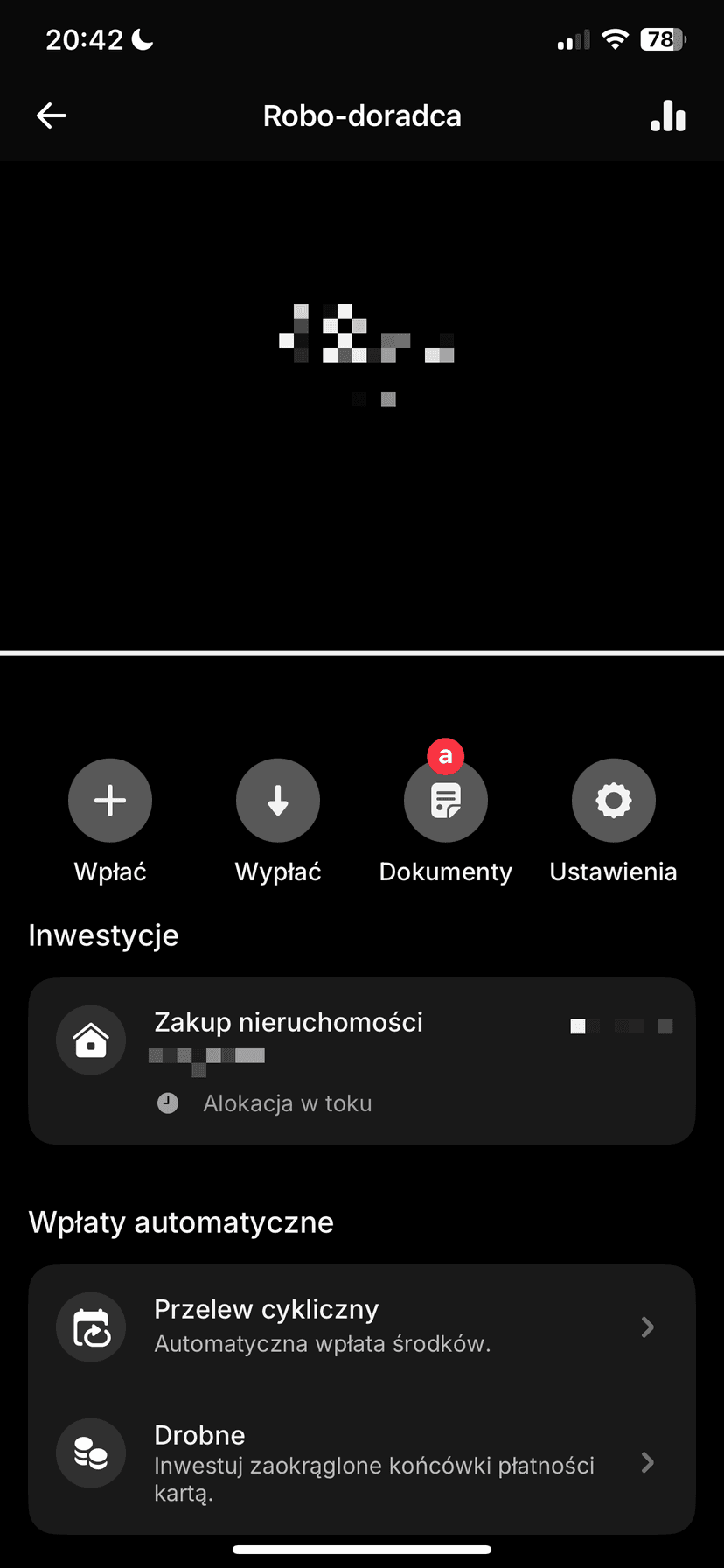
Task: Expand Przelew cykliczny with its chevron
Action: pos(648,1326)
